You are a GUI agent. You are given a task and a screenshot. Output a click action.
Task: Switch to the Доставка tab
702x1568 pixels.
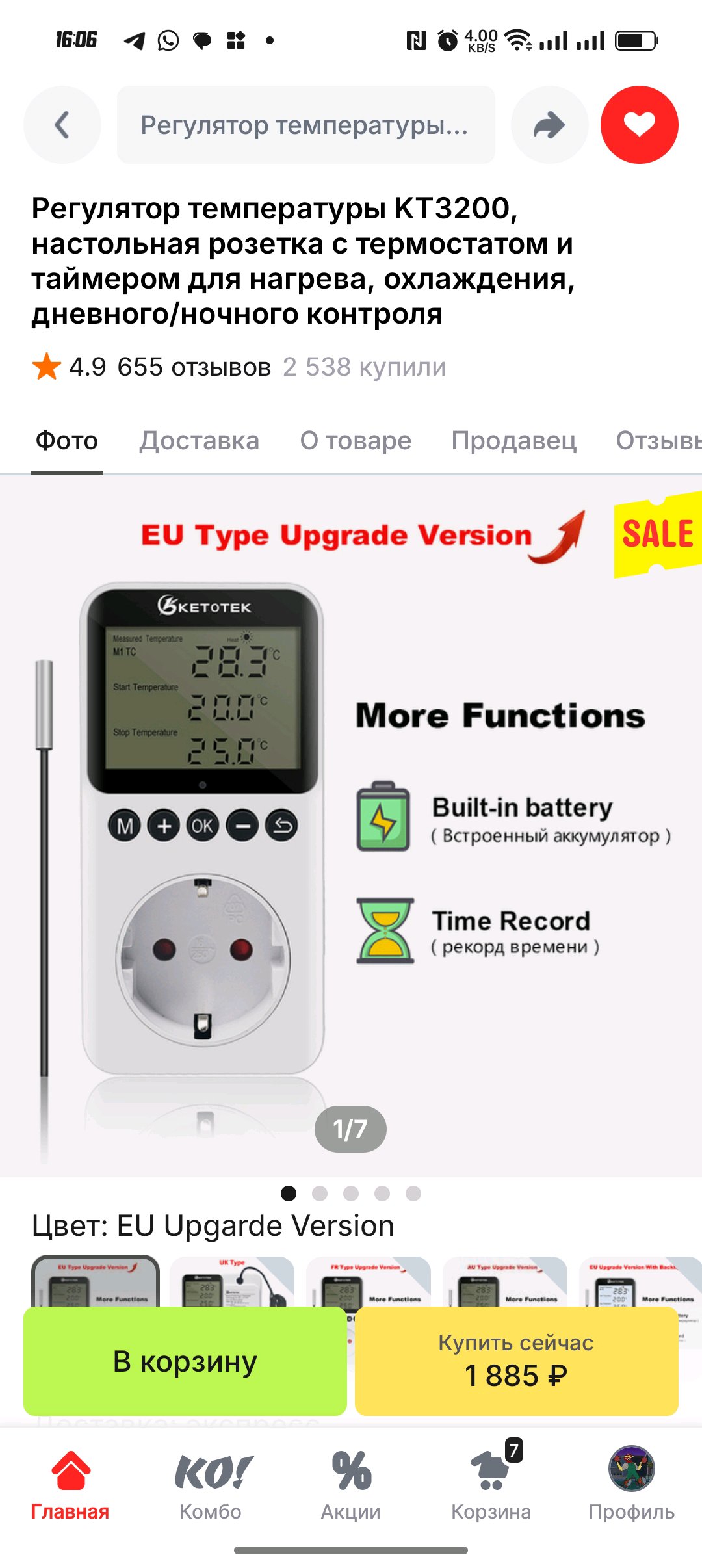pos(199,441)
